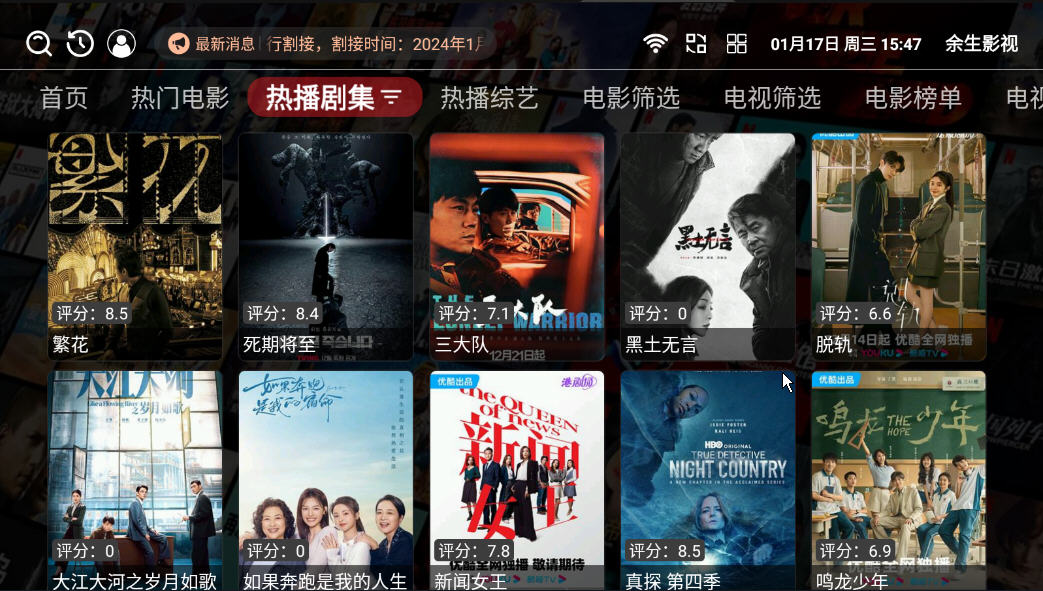Open the drama 脱轨
Screen dimensions: 1043x591
pos(899,246)
